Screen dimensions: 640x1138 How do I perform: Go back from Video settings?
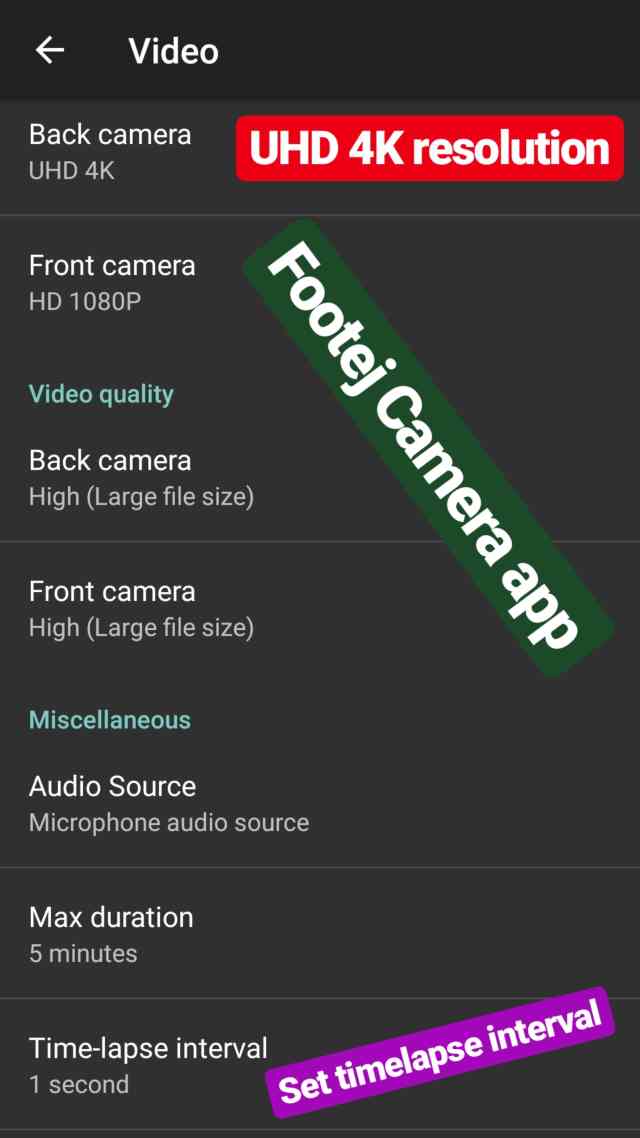(49, 51)
